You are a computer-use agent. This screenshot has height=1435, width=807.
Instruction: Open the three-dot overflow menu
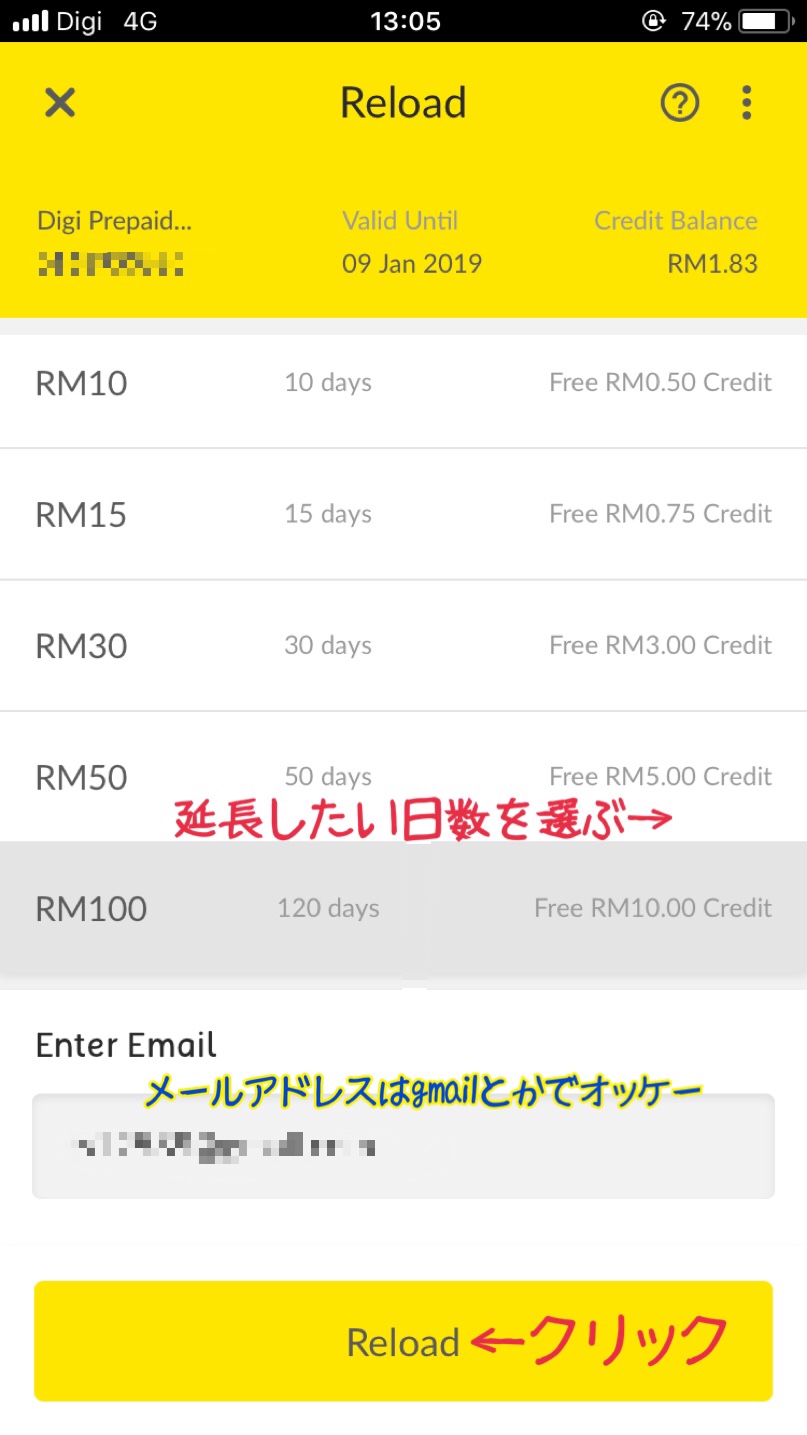[x=747, y=102]
